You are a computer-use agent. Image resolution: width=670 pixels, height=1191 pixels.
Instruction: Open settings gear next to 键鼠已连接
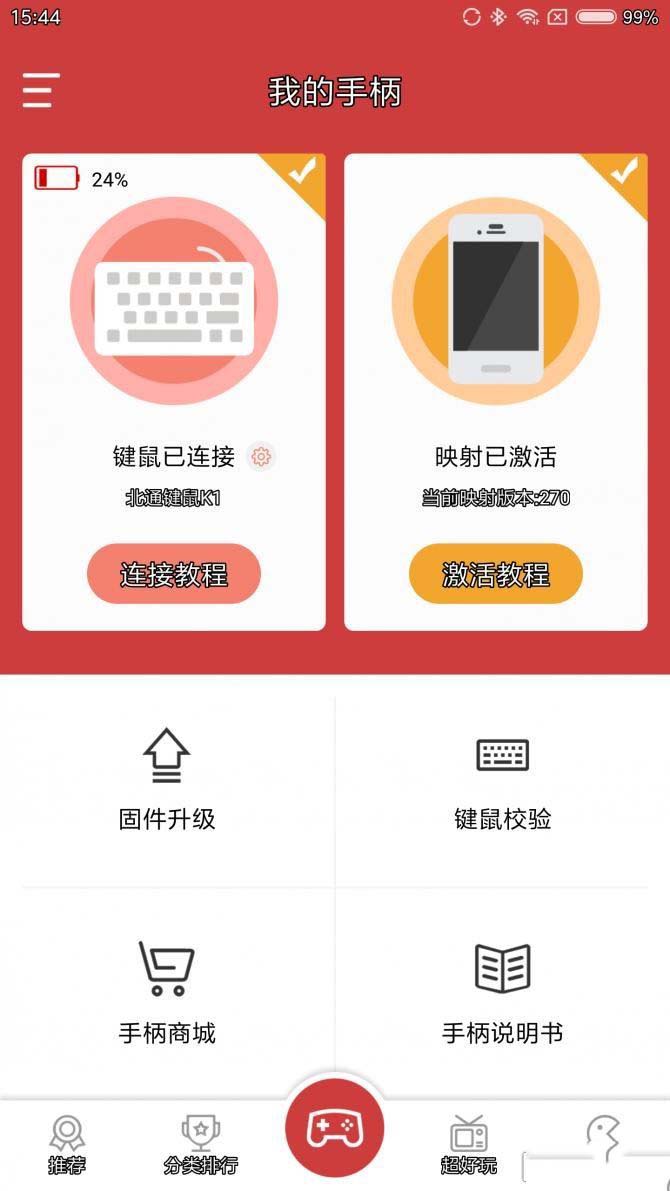261,457
